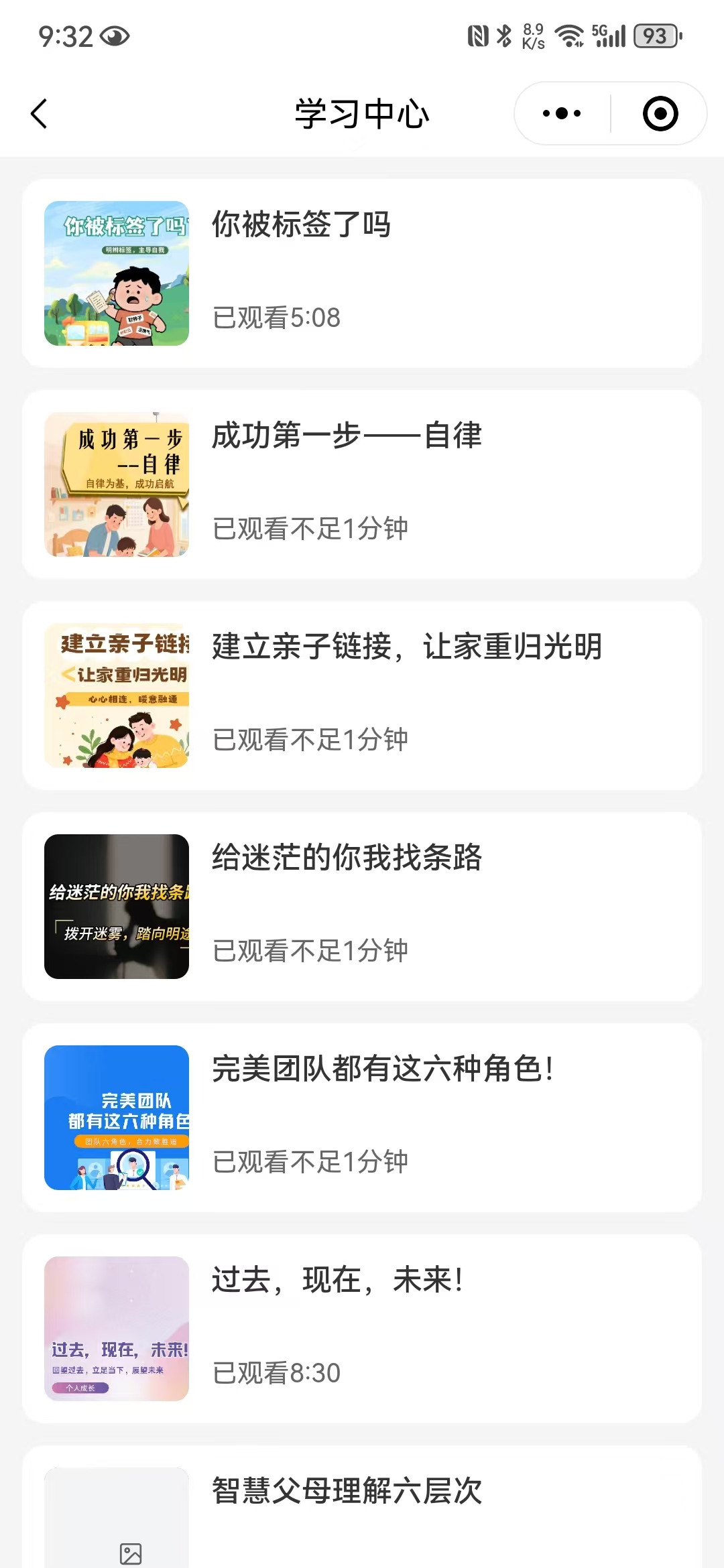Open 完美团队都有这六种角色! course
Viewport: 724px width, 1568px height.
tap(362, 1118)
